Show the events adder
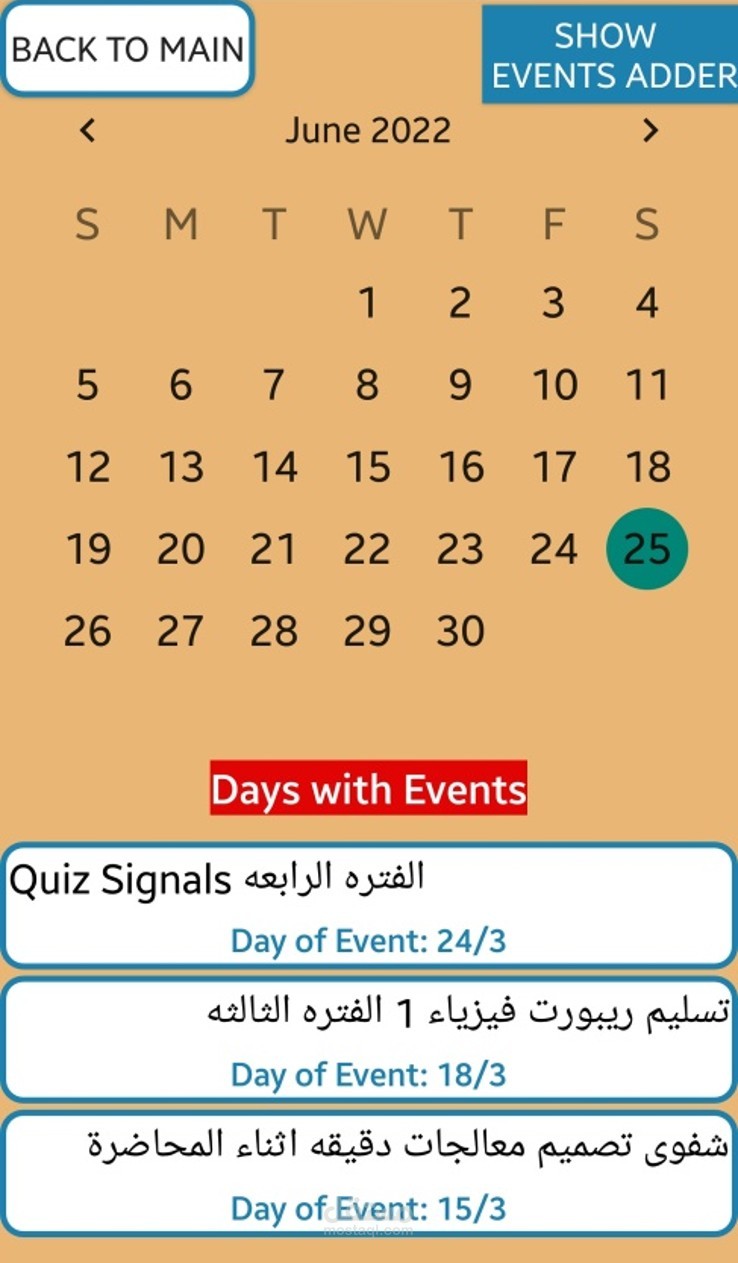 [611, 55]
